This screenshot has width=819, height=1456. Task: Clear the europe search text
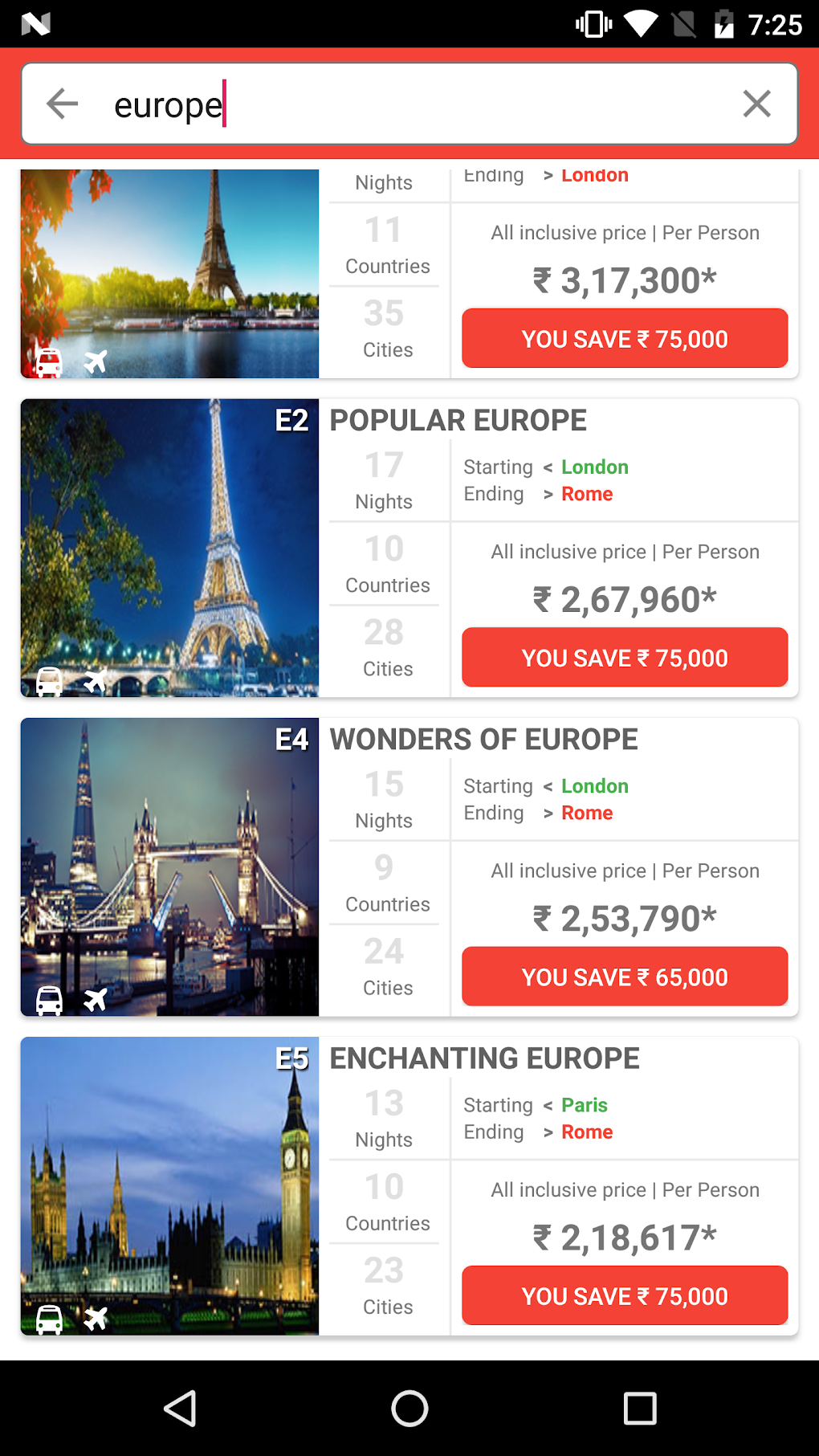point(756,104)
